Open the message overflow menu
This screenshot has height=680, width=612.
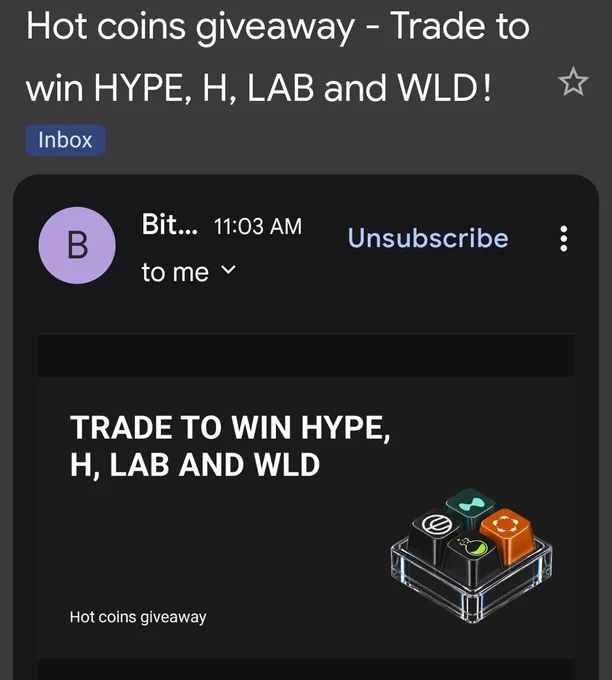point(563,239)
